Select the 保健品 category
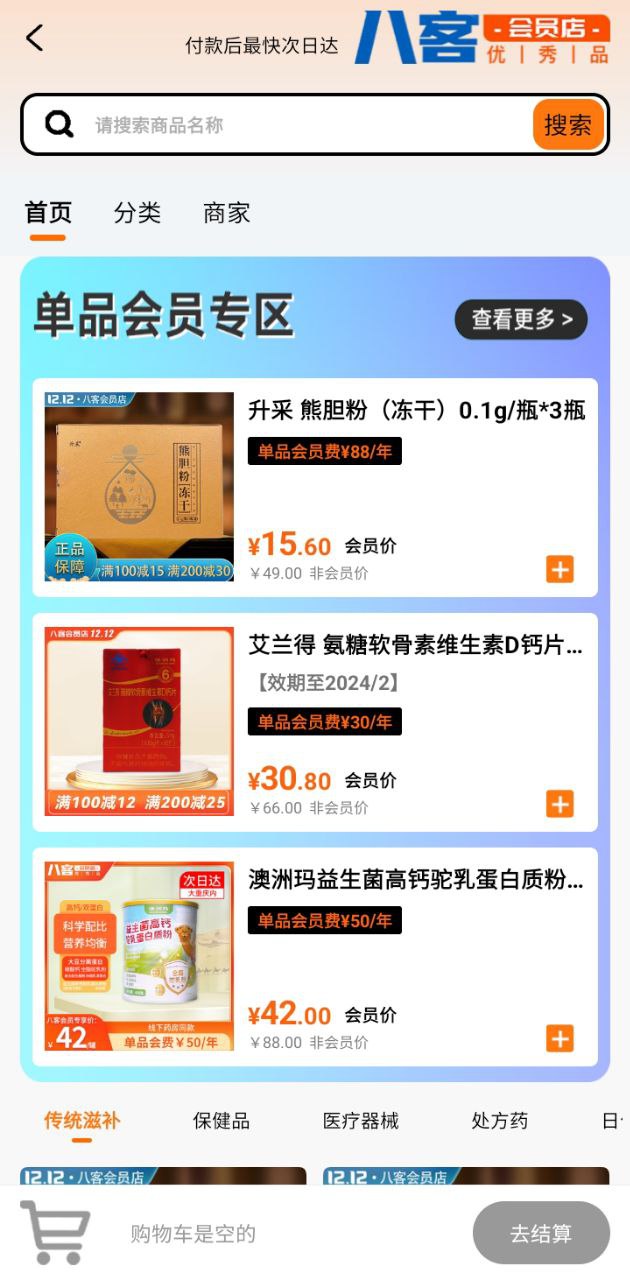 [x=221, y=1121]
